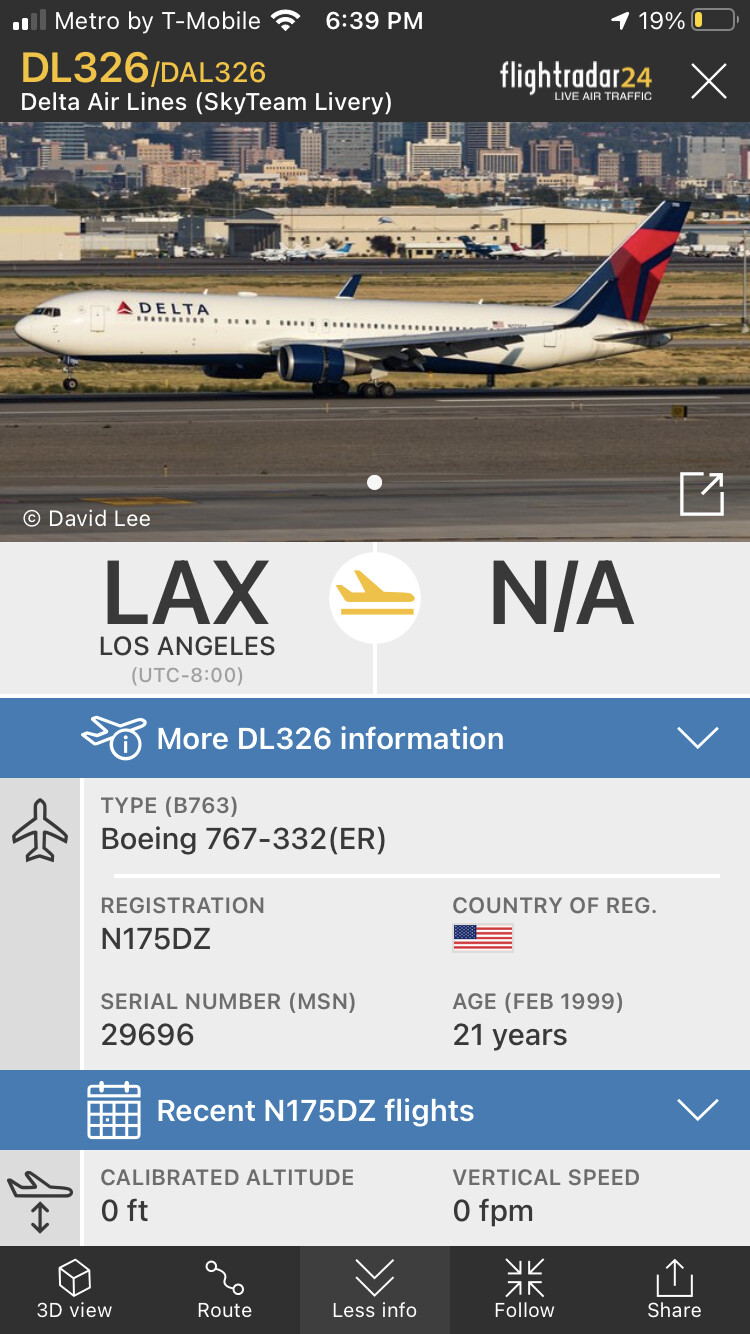The height and width of the screenshot is (1334, 750).
Task: Follow this aircraft on the map
Action: pos(524,1289)
